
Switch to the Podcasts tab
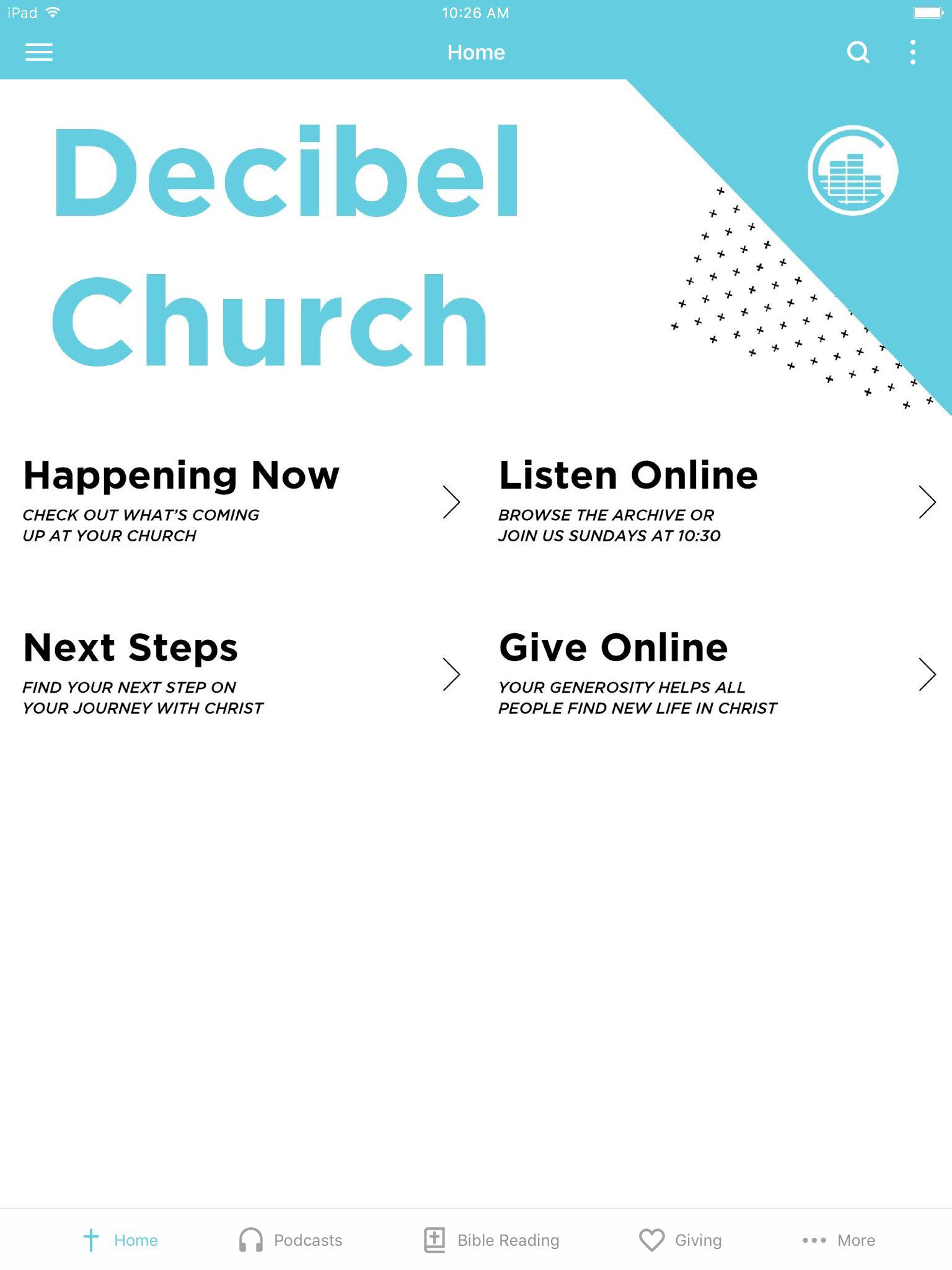[x=291, y=1240]
